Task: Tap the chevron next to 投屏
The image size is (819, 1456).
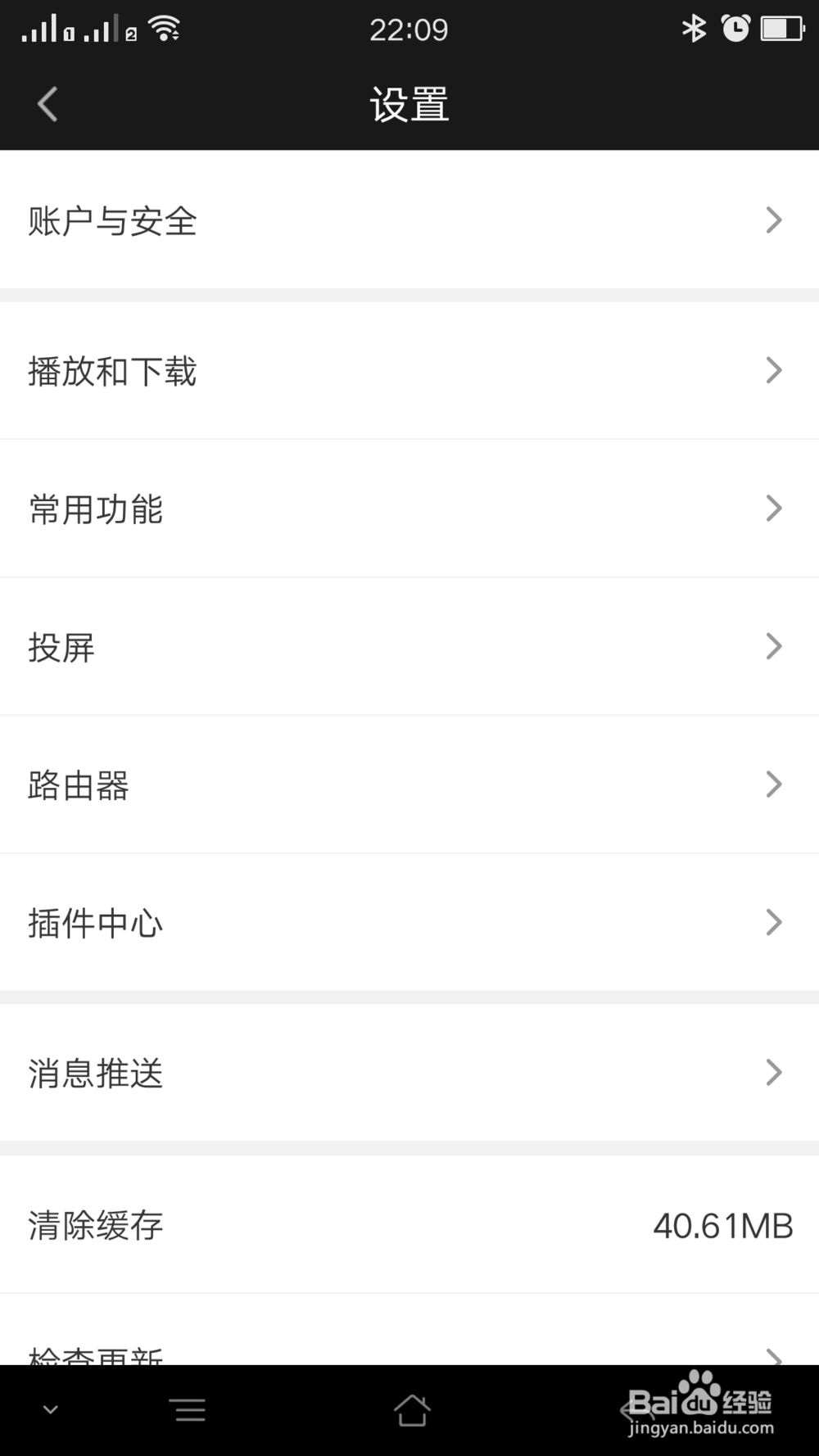Action: click(x=773, y=646)
